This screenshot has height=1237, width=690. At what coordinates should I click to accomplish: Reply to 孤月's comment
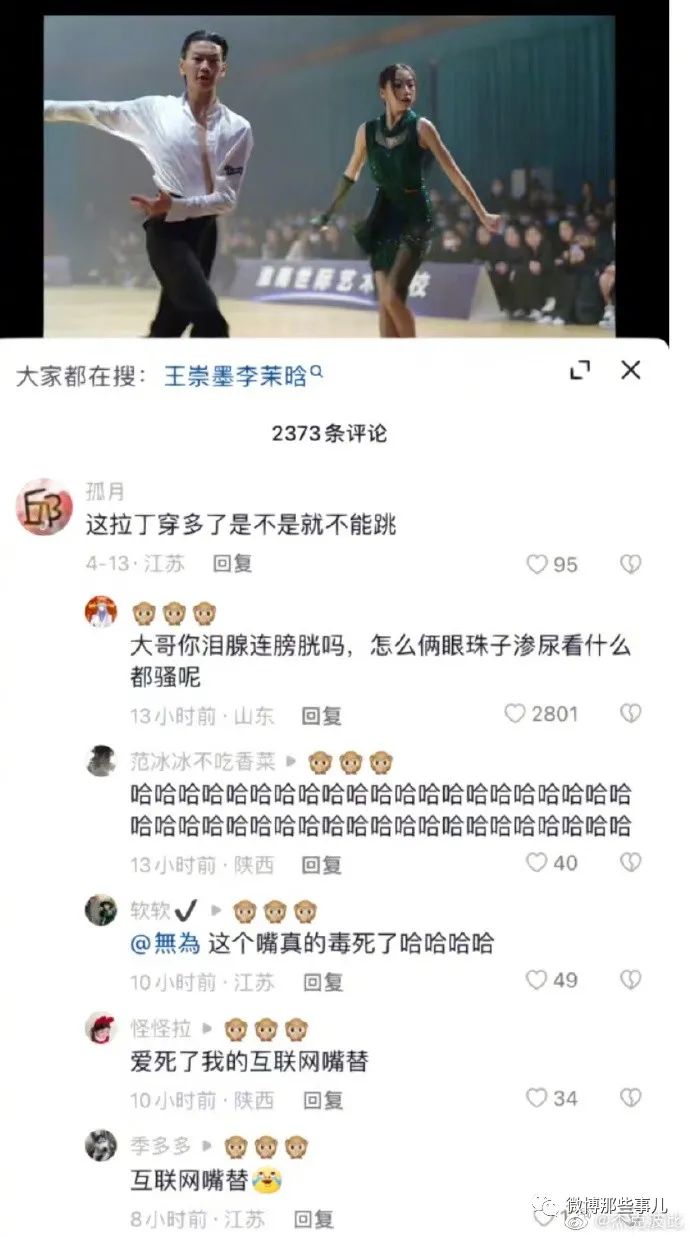tap(232, 563)
